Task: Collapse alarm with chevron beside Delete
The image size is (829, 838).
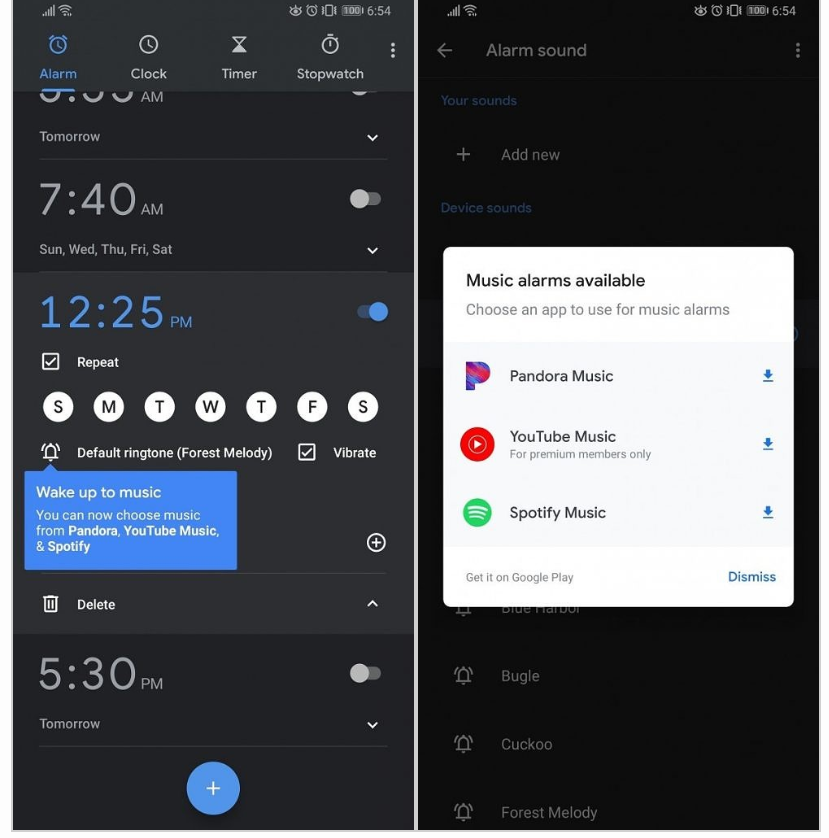Action: click(373, 604)
